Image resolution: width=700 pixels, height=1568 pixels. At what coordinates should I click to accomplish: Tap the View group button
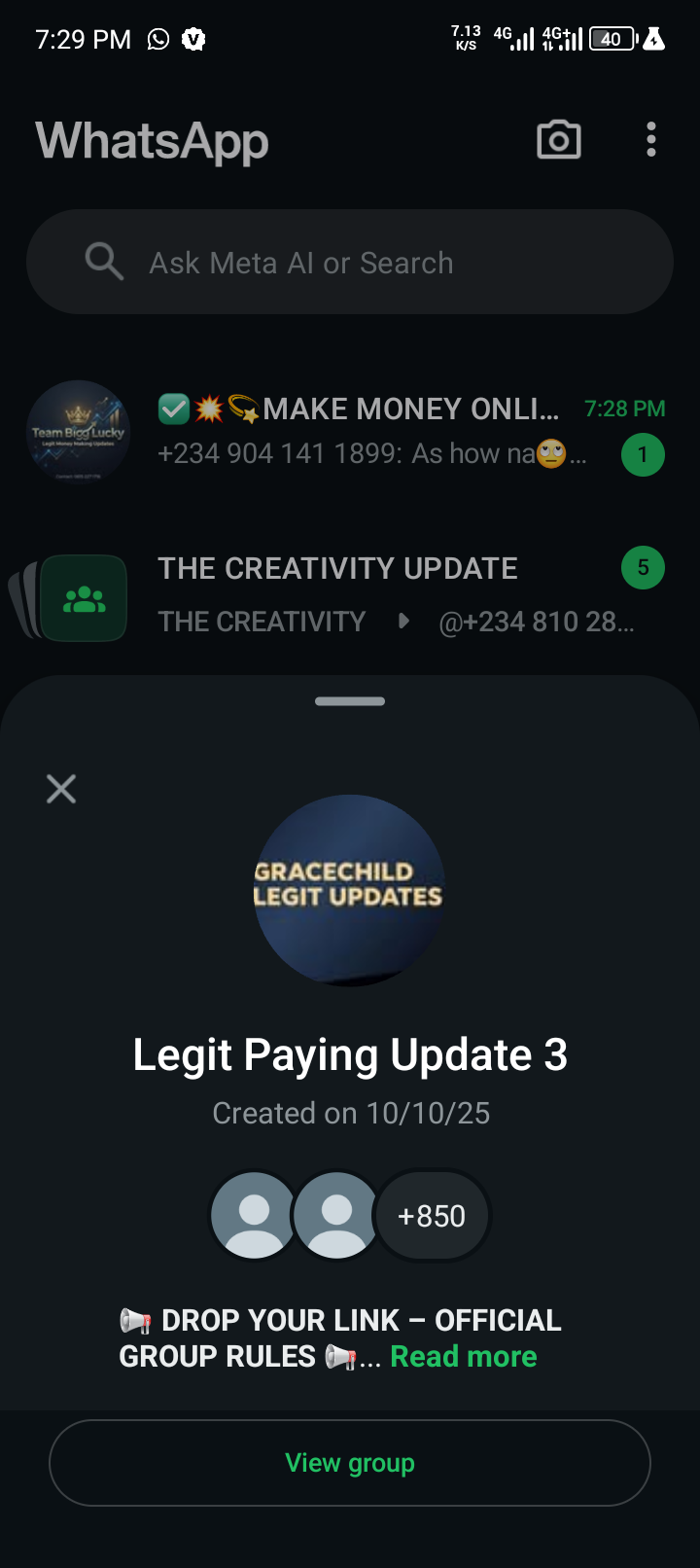pyautogui.click(x=350, y=1463)
